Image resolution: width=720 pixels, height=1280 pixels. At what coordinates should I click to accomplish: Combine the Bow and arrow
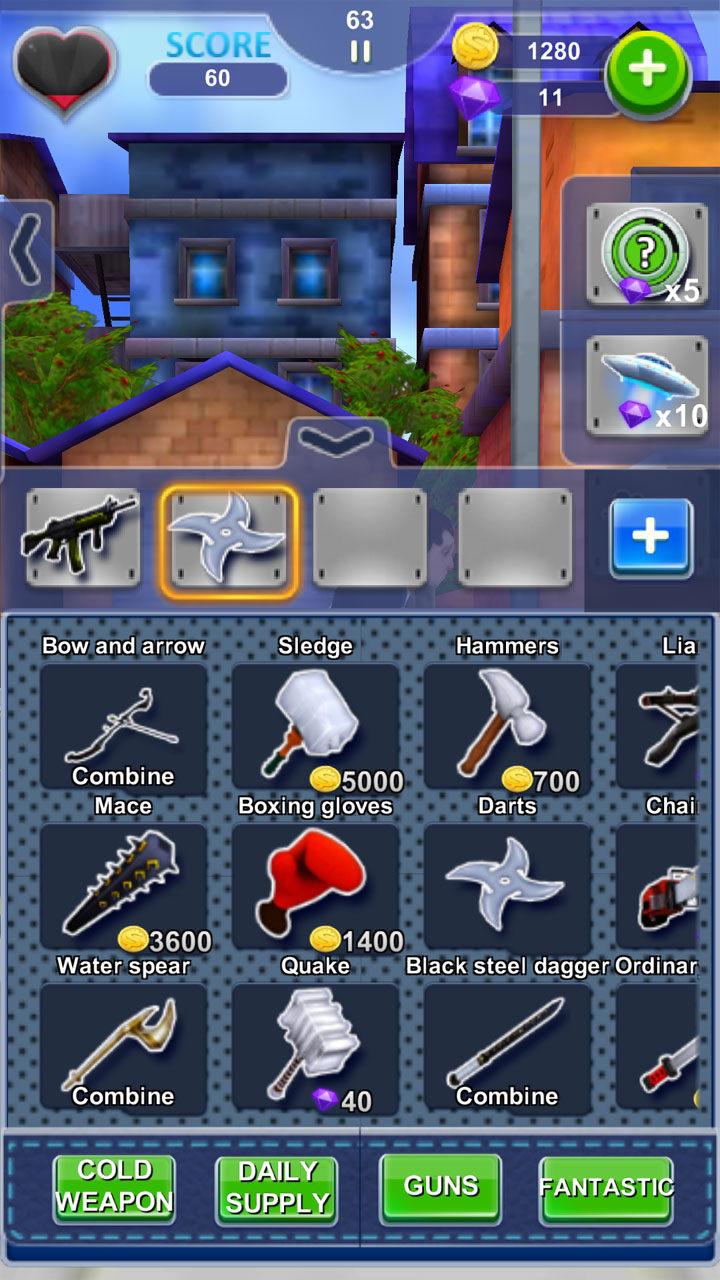[x=123, y=728]
